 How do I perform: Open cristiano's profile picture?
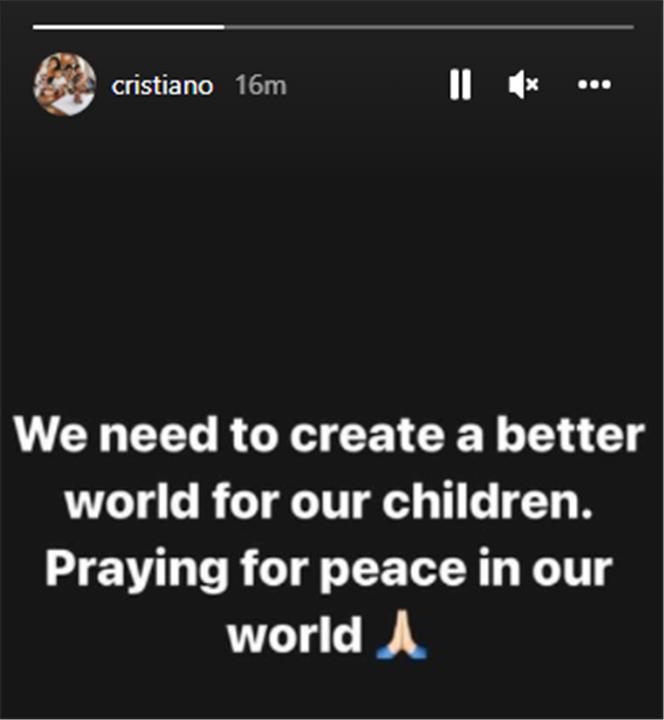pyautogui.click(x=65, y=85)
